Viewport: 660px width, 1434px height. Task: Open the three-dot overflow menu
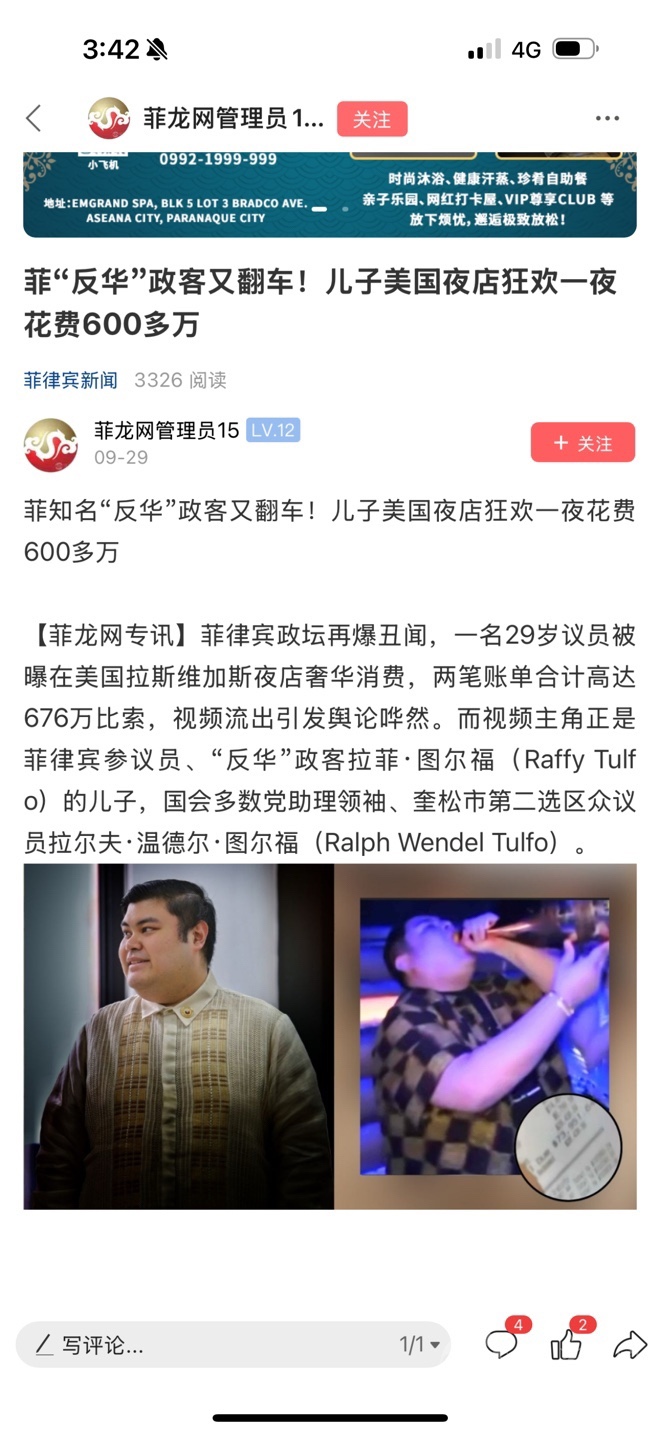[607, 119]
